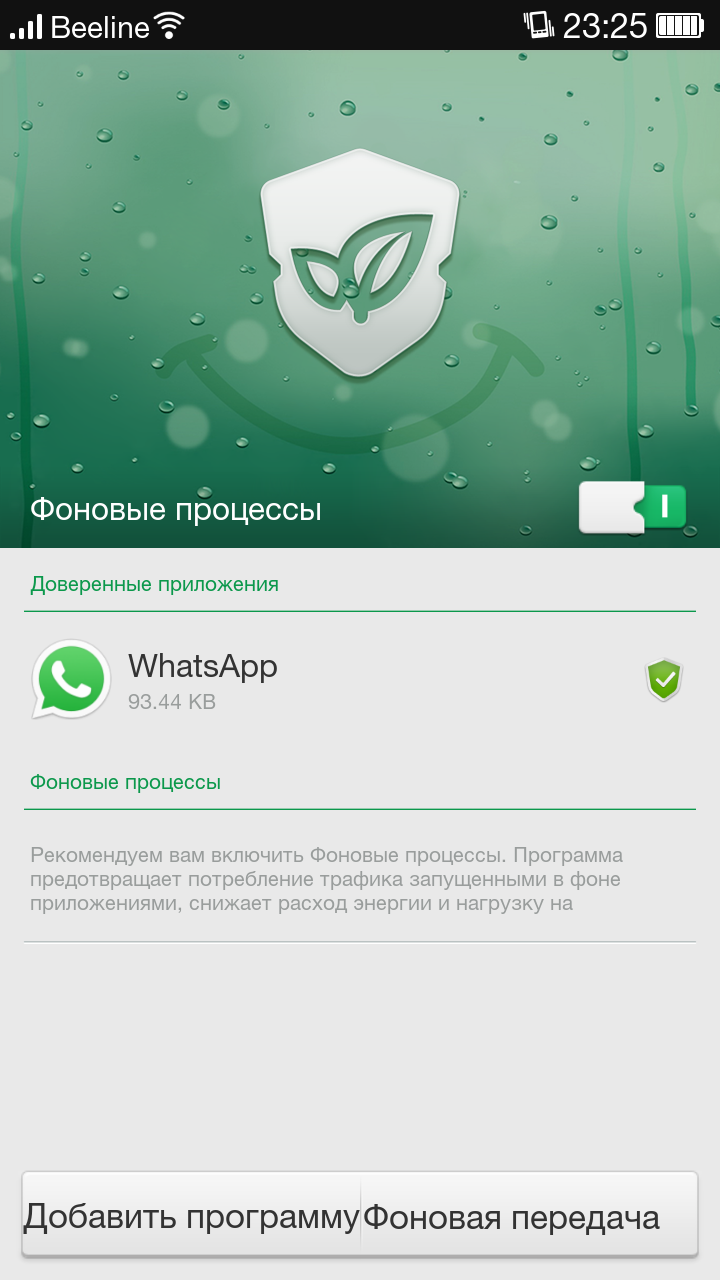Tap the green shield next to WhatsApp
Image resolution: width=720 pixels, height=1280 pixels.
point(663,680)
